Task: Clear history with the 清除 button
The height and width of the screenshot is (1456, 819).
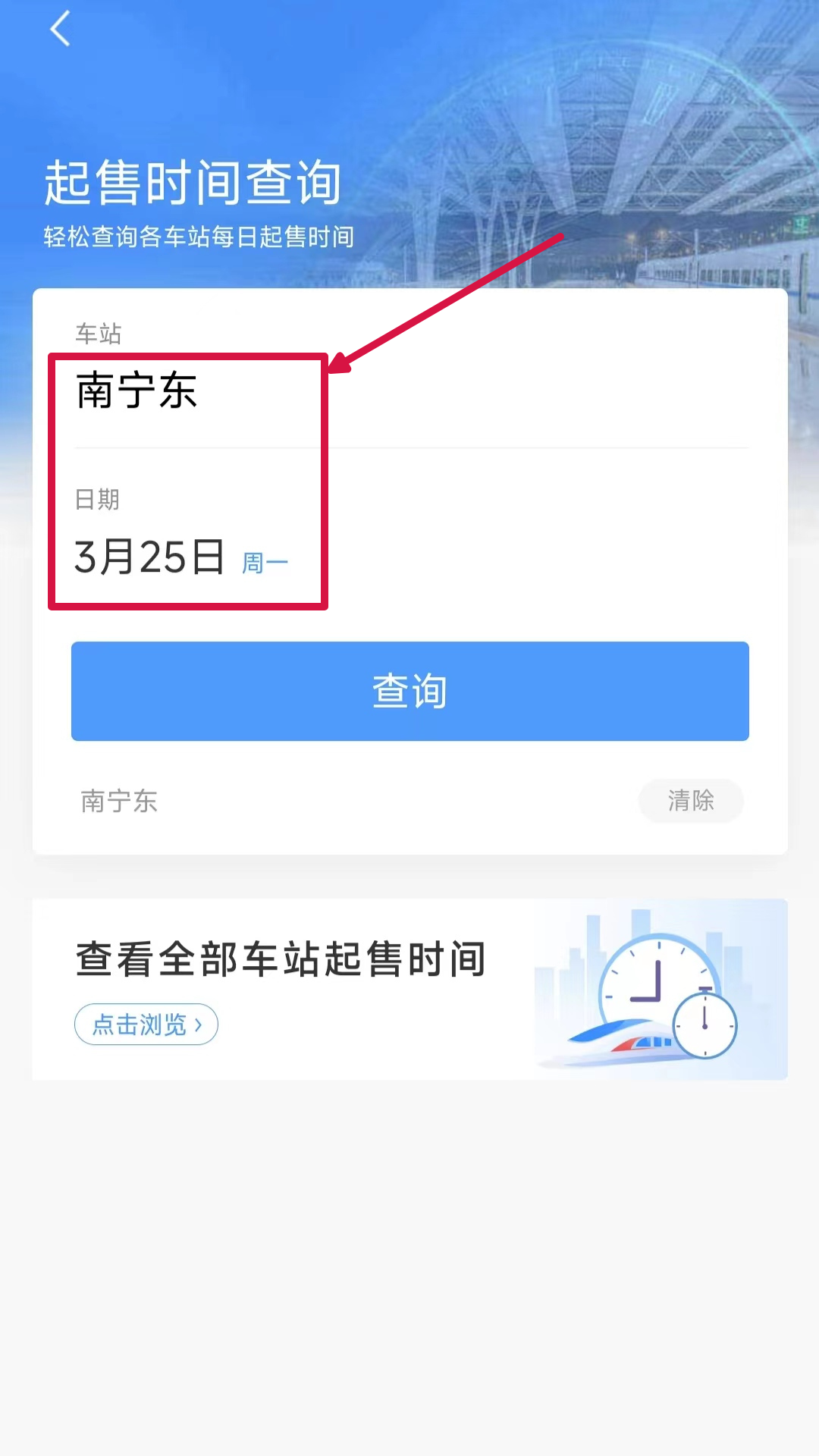Action: 690,801
